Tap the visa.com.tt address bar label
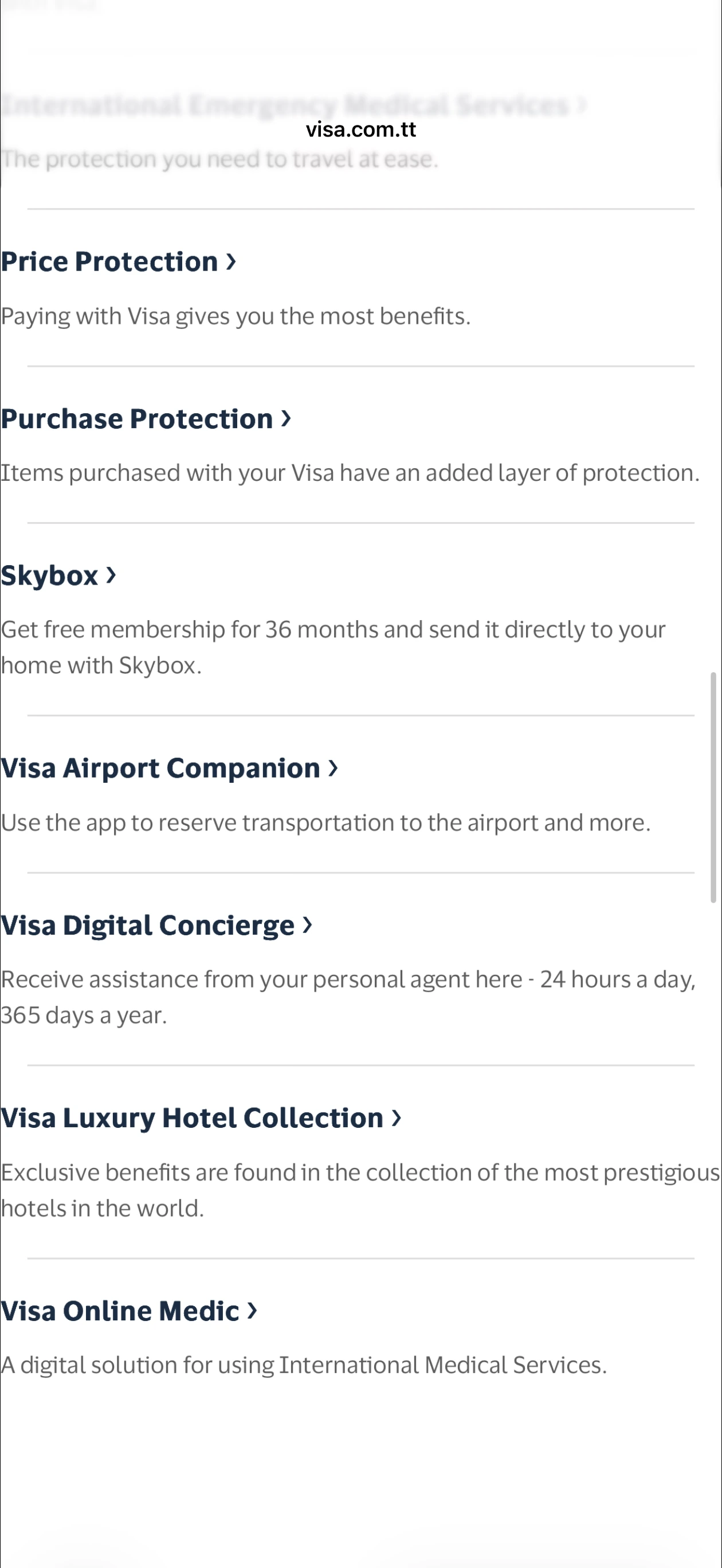The image size is (722, 1568). click(361, 130)
